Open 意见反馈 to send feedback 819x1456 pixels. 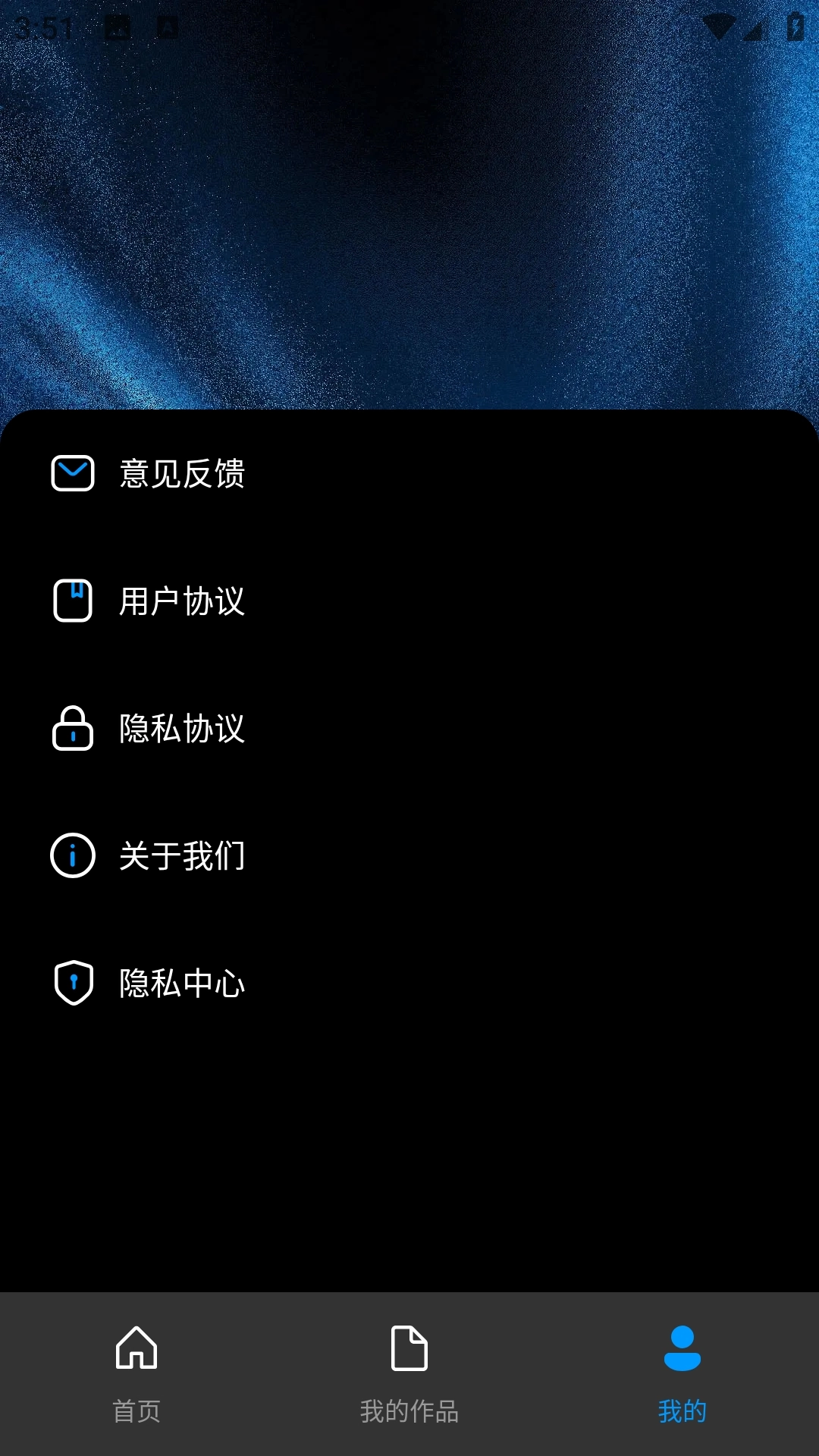coord(182,472)
